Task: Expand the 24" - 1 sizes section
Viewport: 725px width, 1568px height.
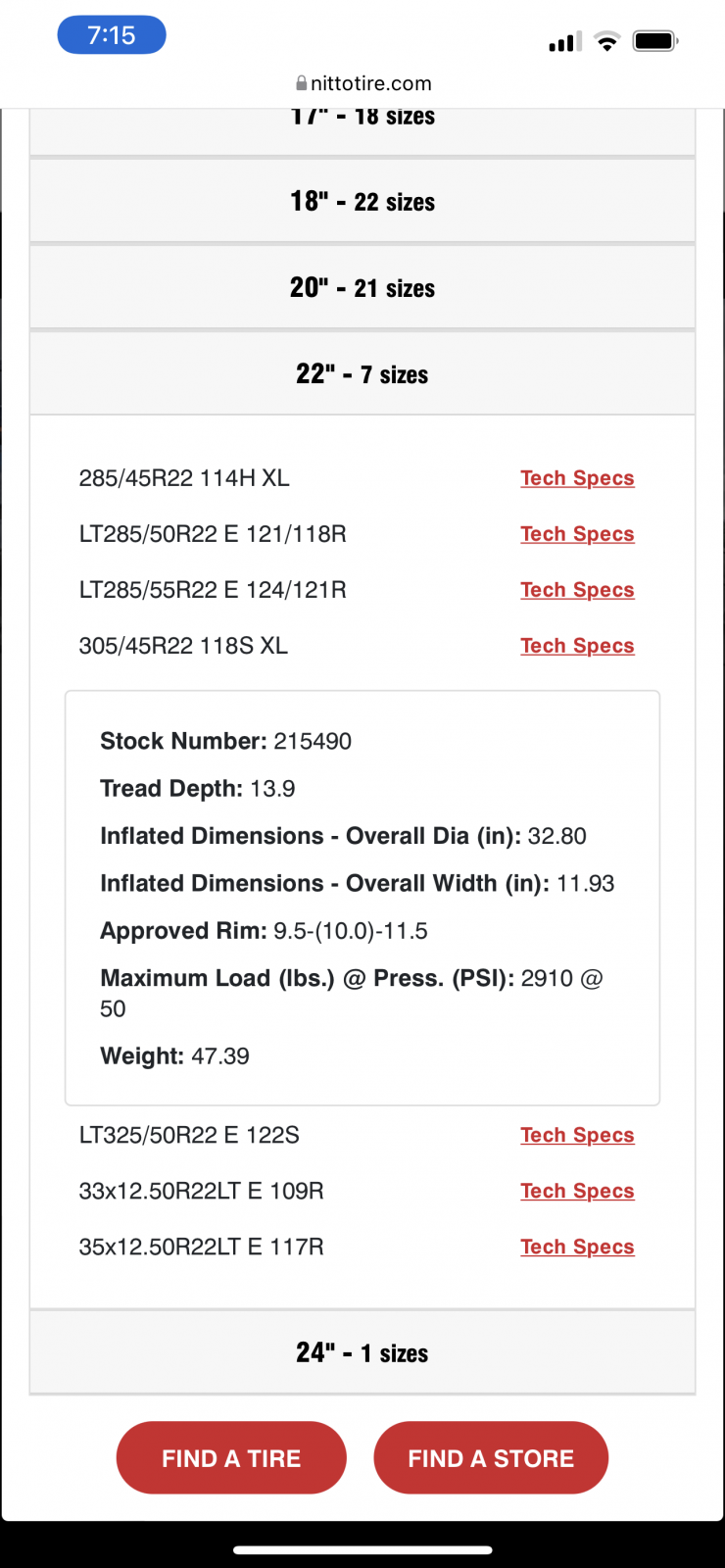Action: 362,1353
